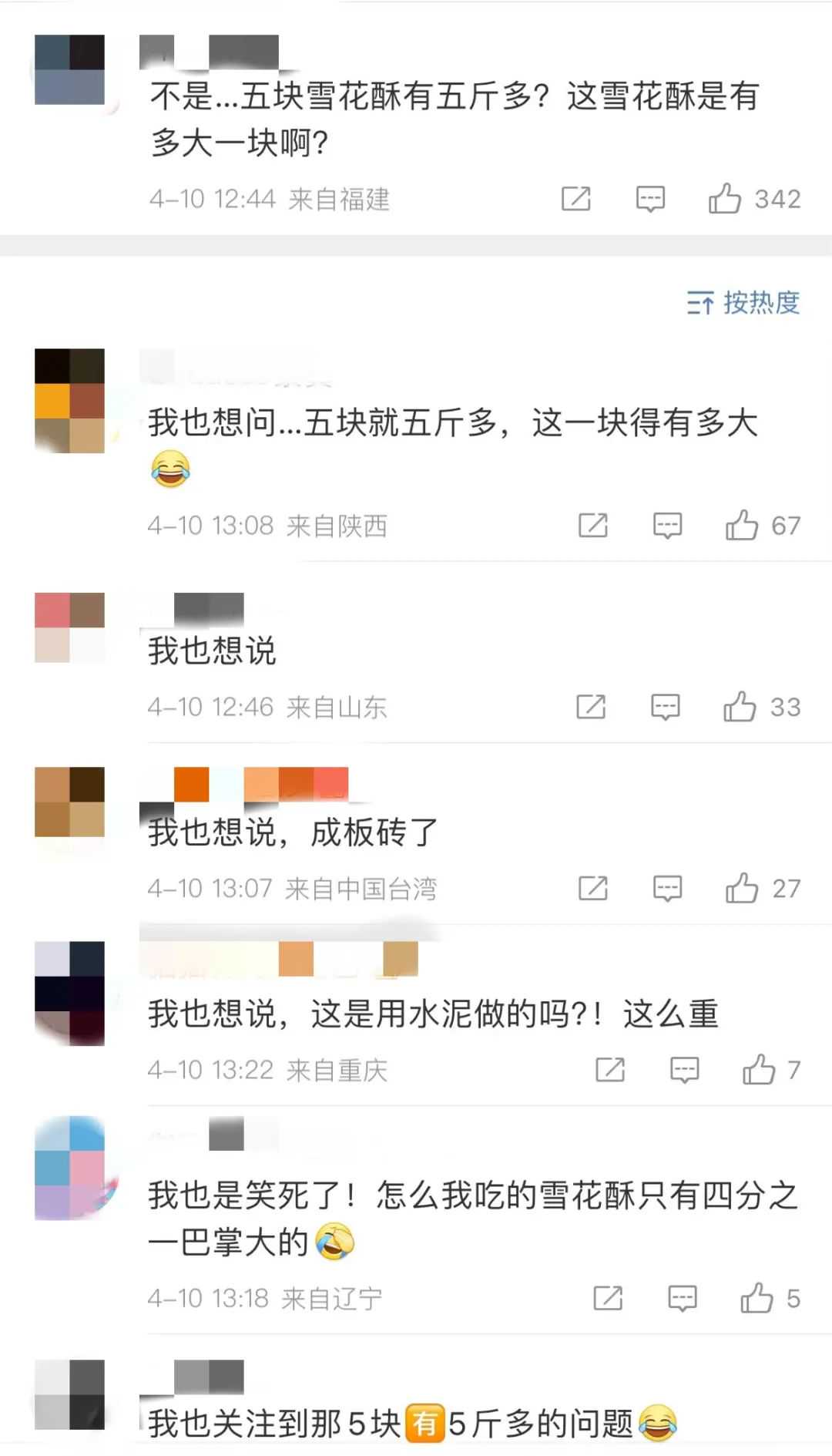Like the reply from 辽宁
This screenshot has height=1456, width=832.
pyautogui.click(x=757, y=1299)
